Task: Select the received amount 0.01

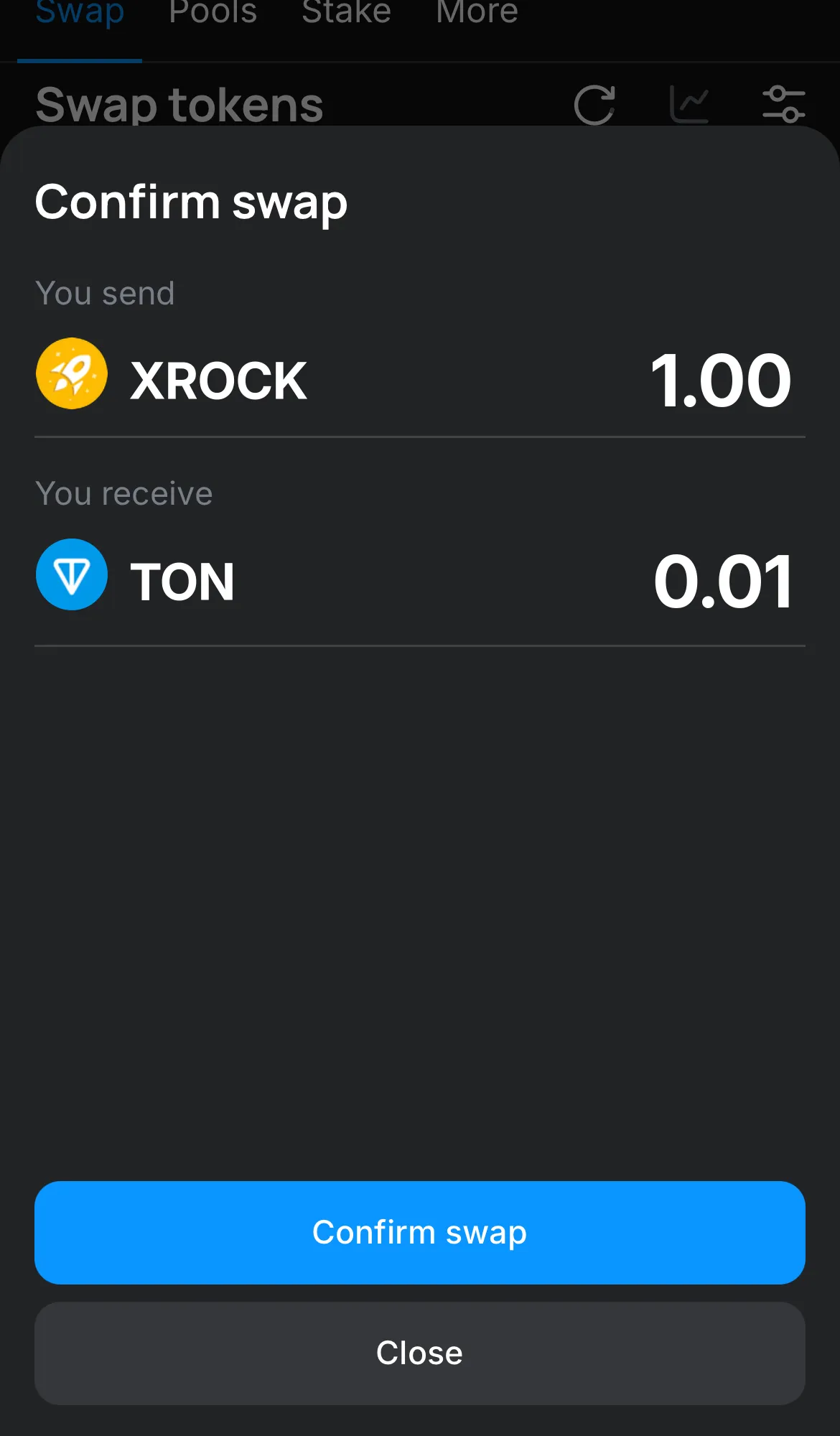Action: (x=725, y=582)
